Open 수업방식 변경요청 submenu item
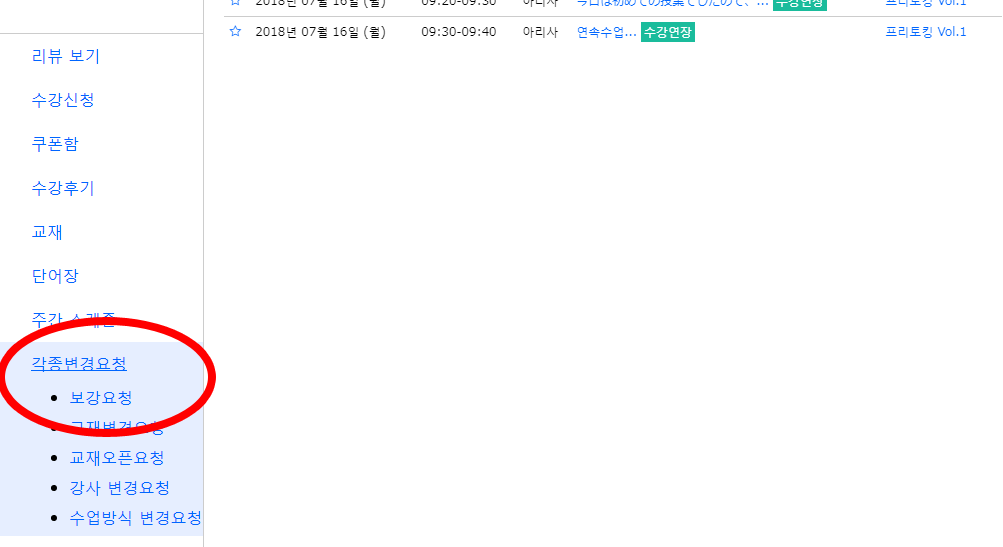Image resolution: width=1003 pixels, height=547 pixels. [135, 518]
